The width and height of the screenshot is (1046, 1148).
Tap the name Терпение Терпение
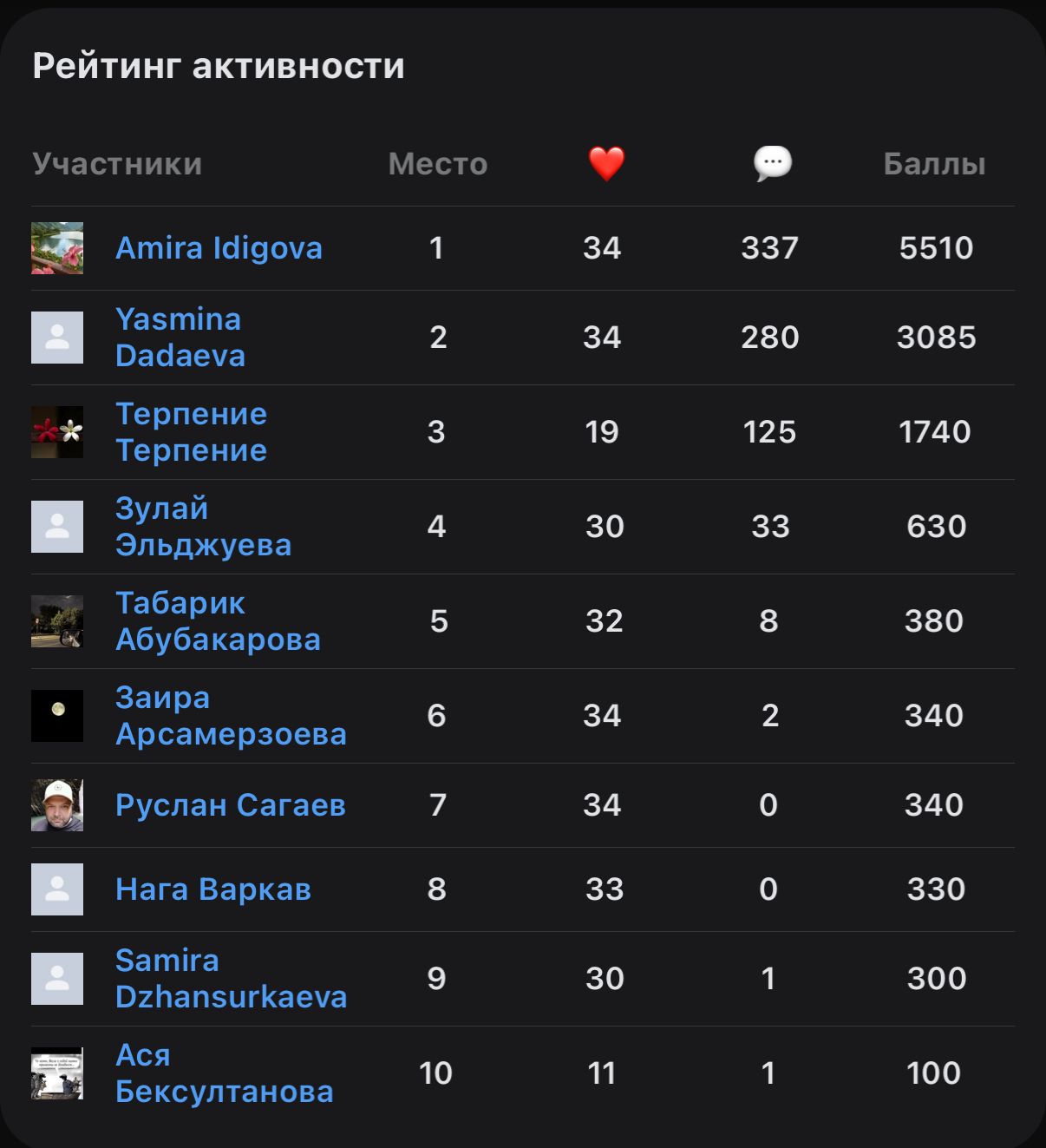click(x=191, y=432)
